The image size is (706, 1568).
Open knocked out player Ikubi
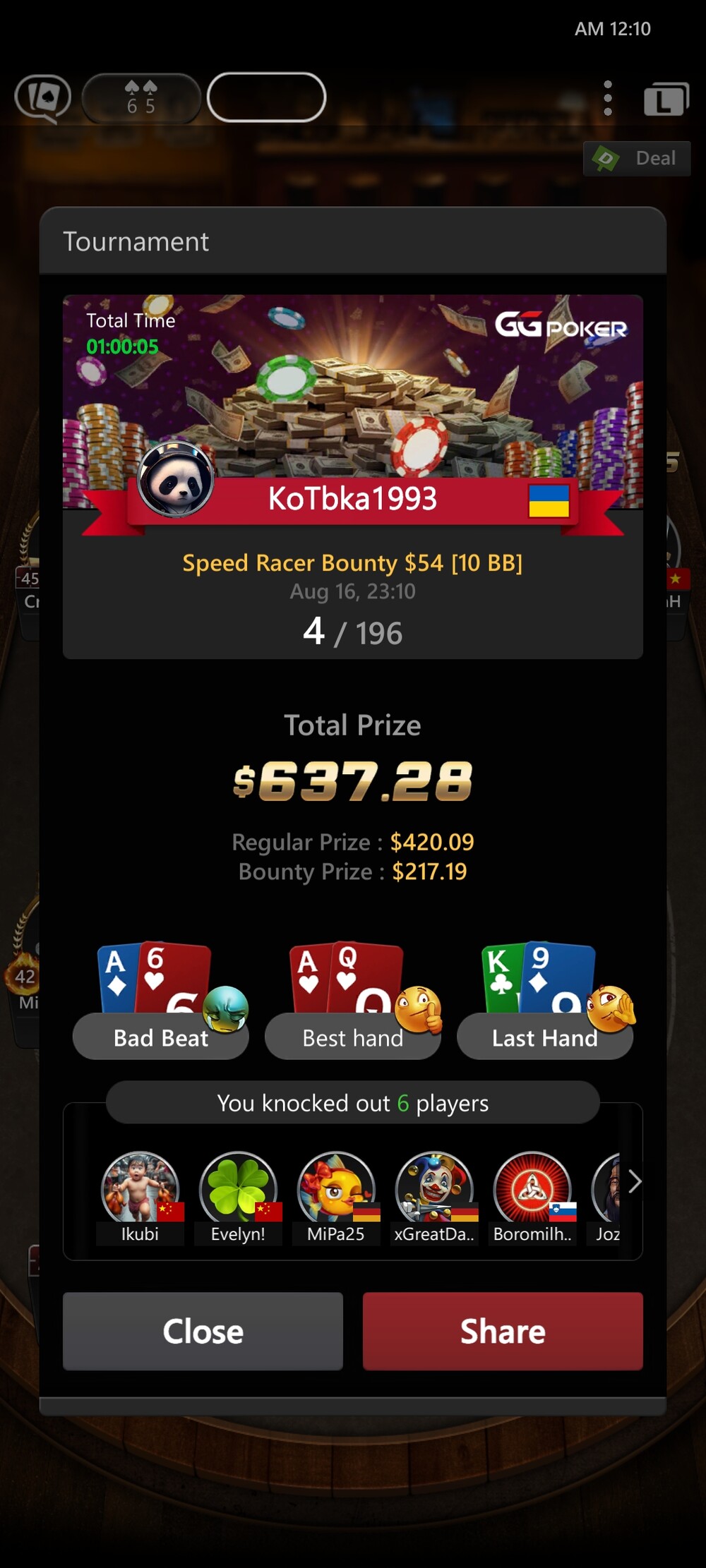tap(140, 1198)
